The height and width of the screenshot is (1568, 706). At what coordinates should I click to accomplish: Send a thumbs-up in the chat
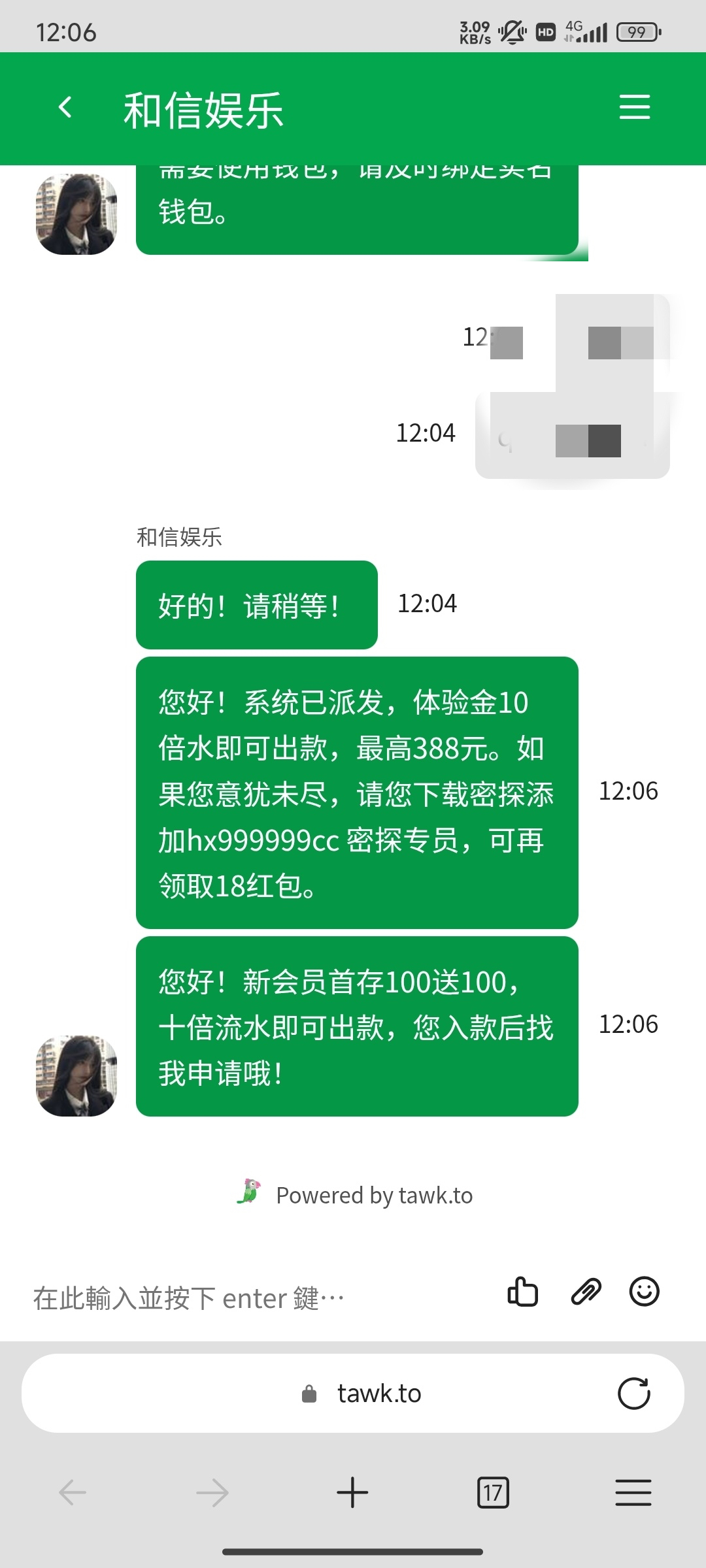click(x=522, y=1292)
